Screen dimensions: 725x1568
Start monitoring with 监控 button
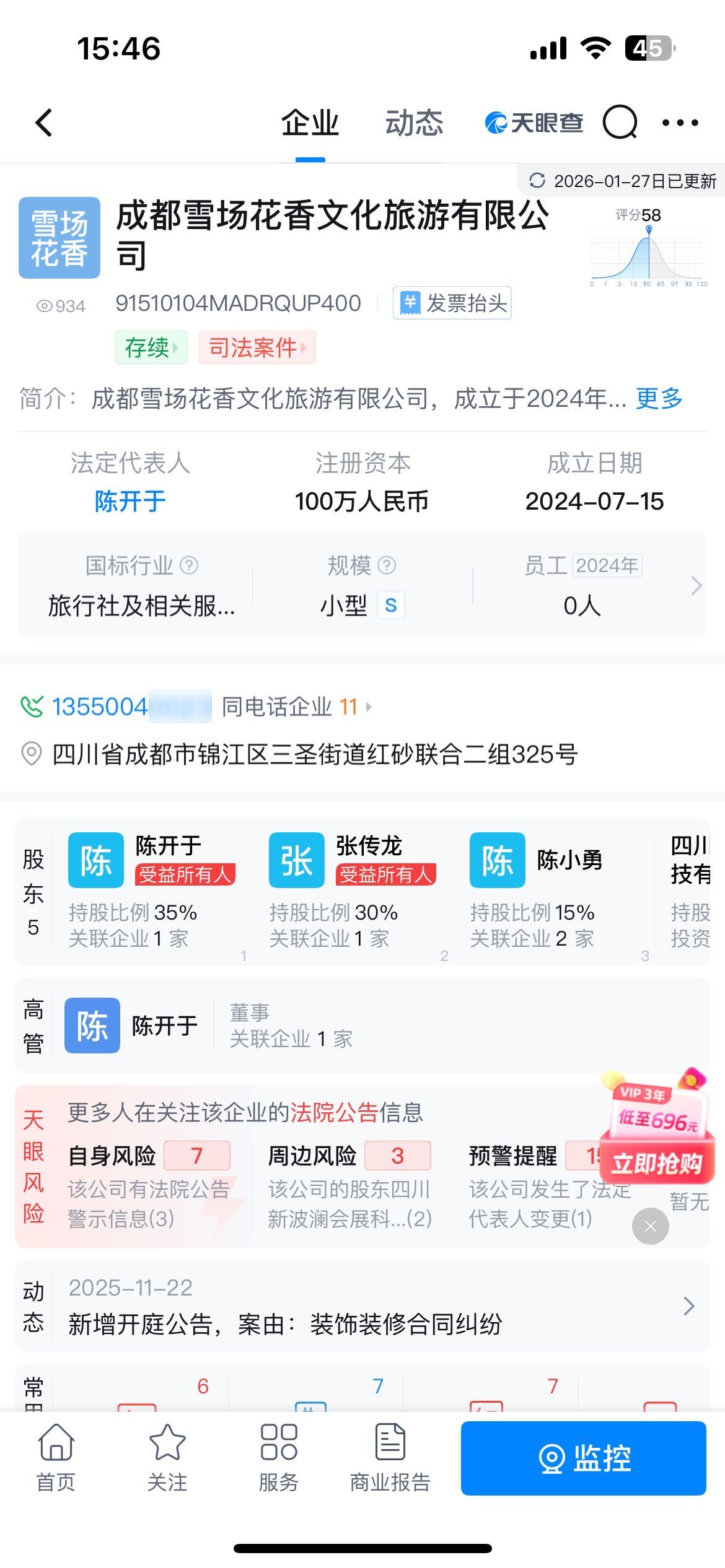pyautogui.click(x=583, y=1458)
